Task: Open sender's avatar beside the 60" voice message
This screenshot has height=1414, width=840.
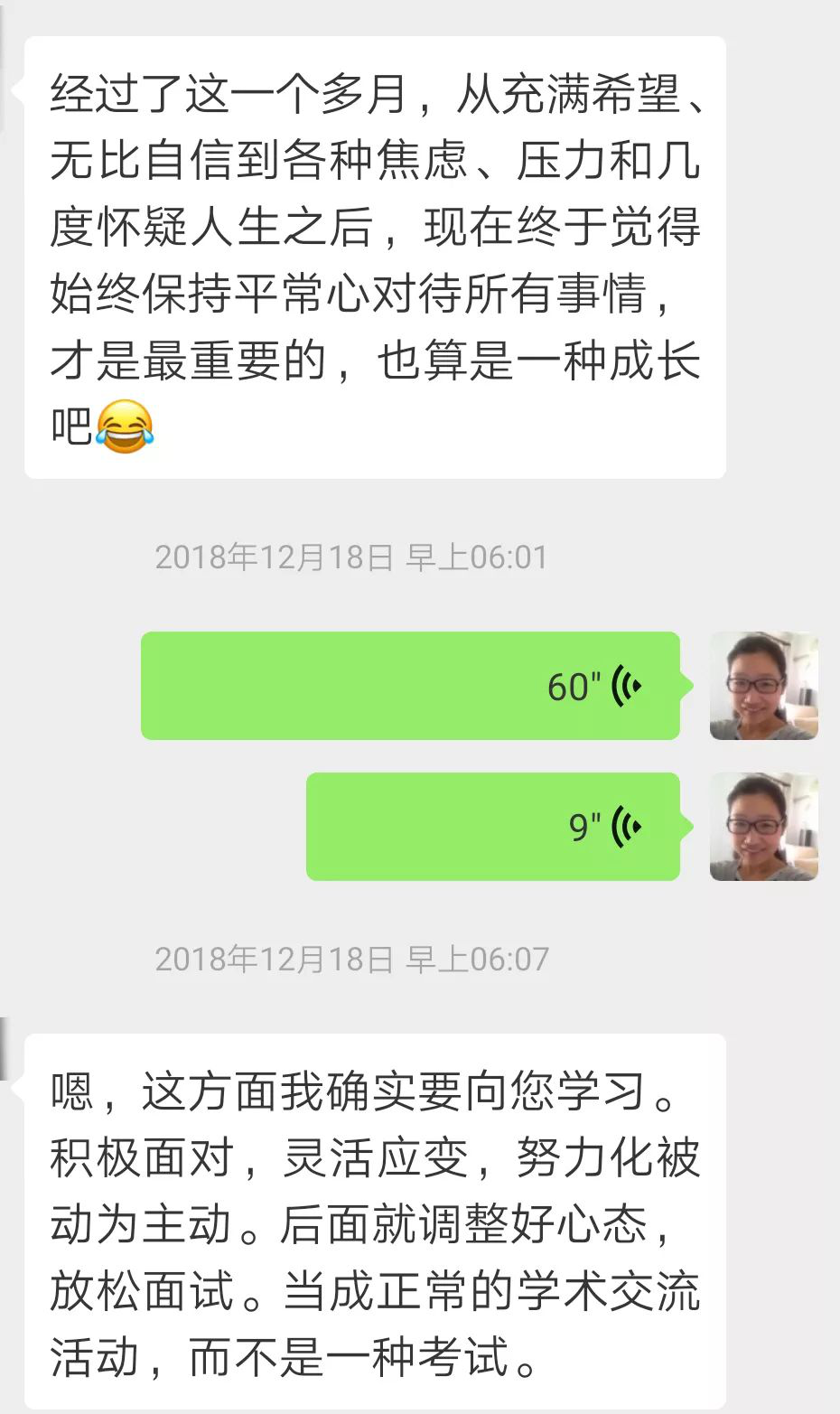Action: (763, 686)
